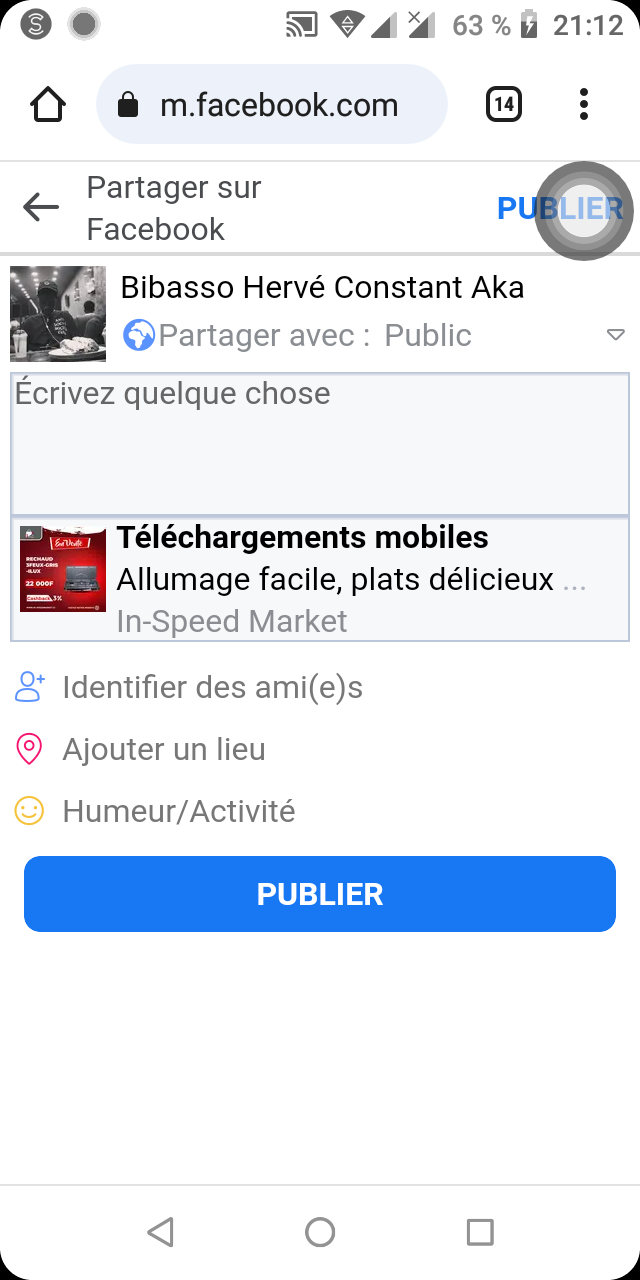The height and width of the screenshot is (1280, 640).
Task: Open the Partager avec Public audience selector
Action: pos(370,335)
